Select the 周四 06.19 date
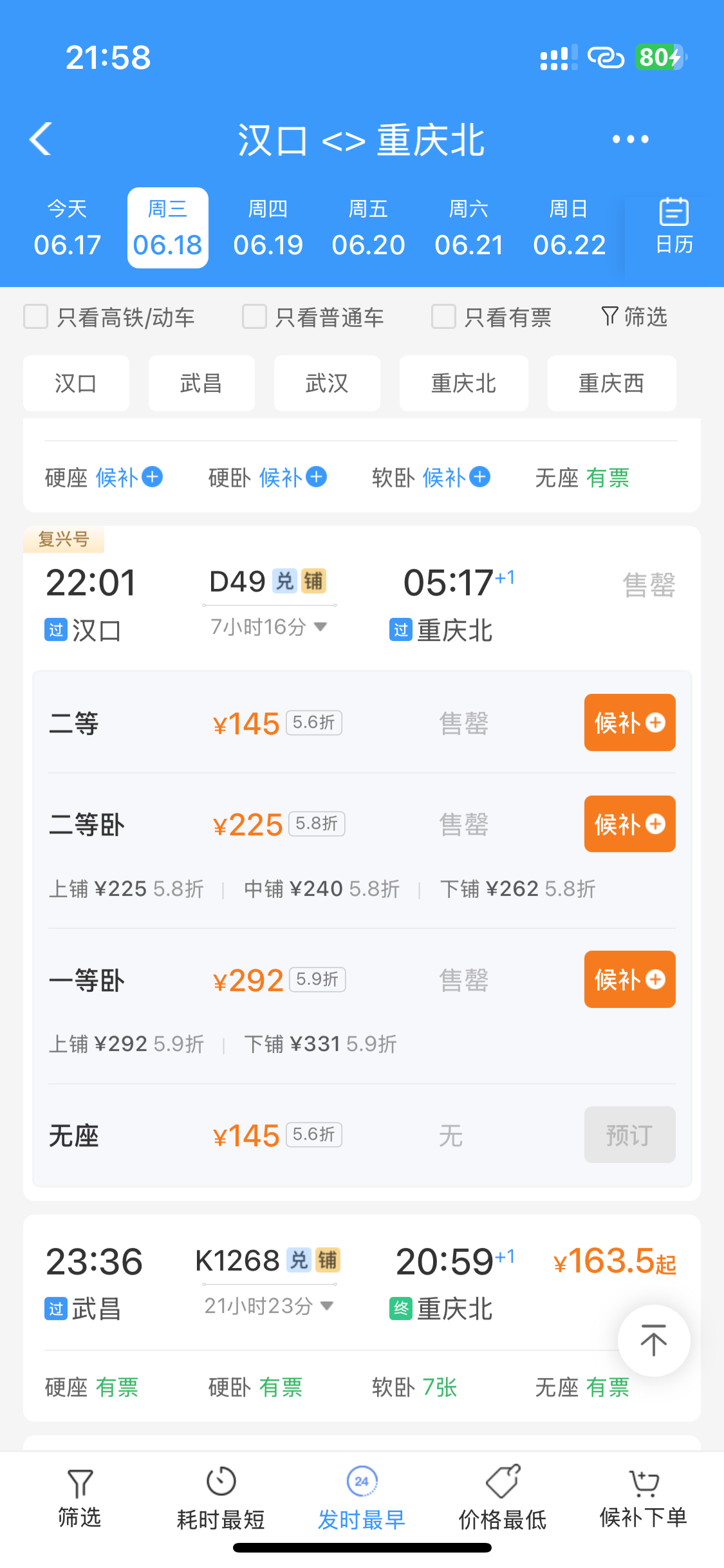The image size is (724, 1568). coord(268,228)
